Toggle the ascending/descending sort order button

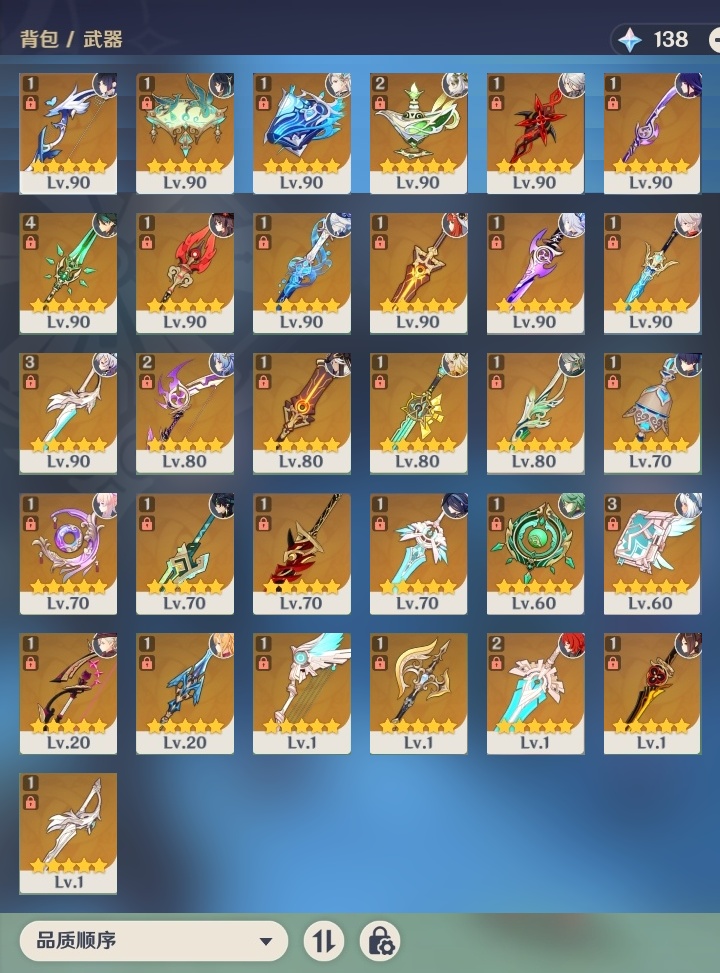pos(323,941)
